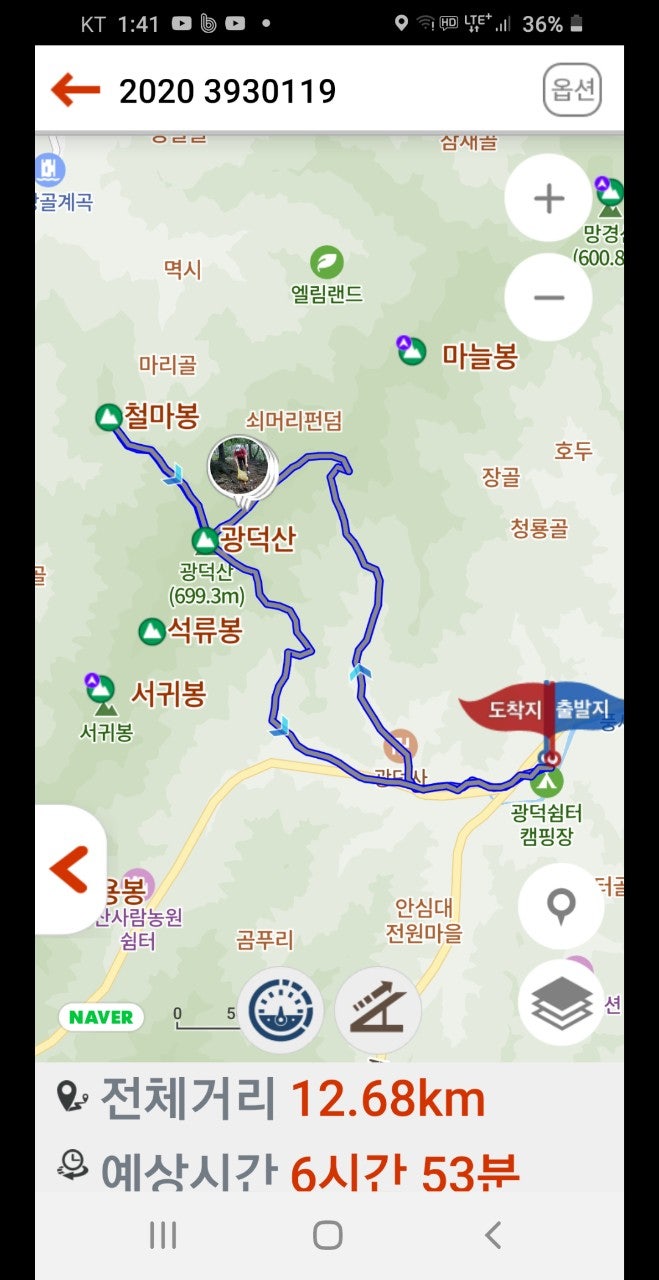Open the 옵션 options button
The image size is (659, 1280).
tap(572, 91)
